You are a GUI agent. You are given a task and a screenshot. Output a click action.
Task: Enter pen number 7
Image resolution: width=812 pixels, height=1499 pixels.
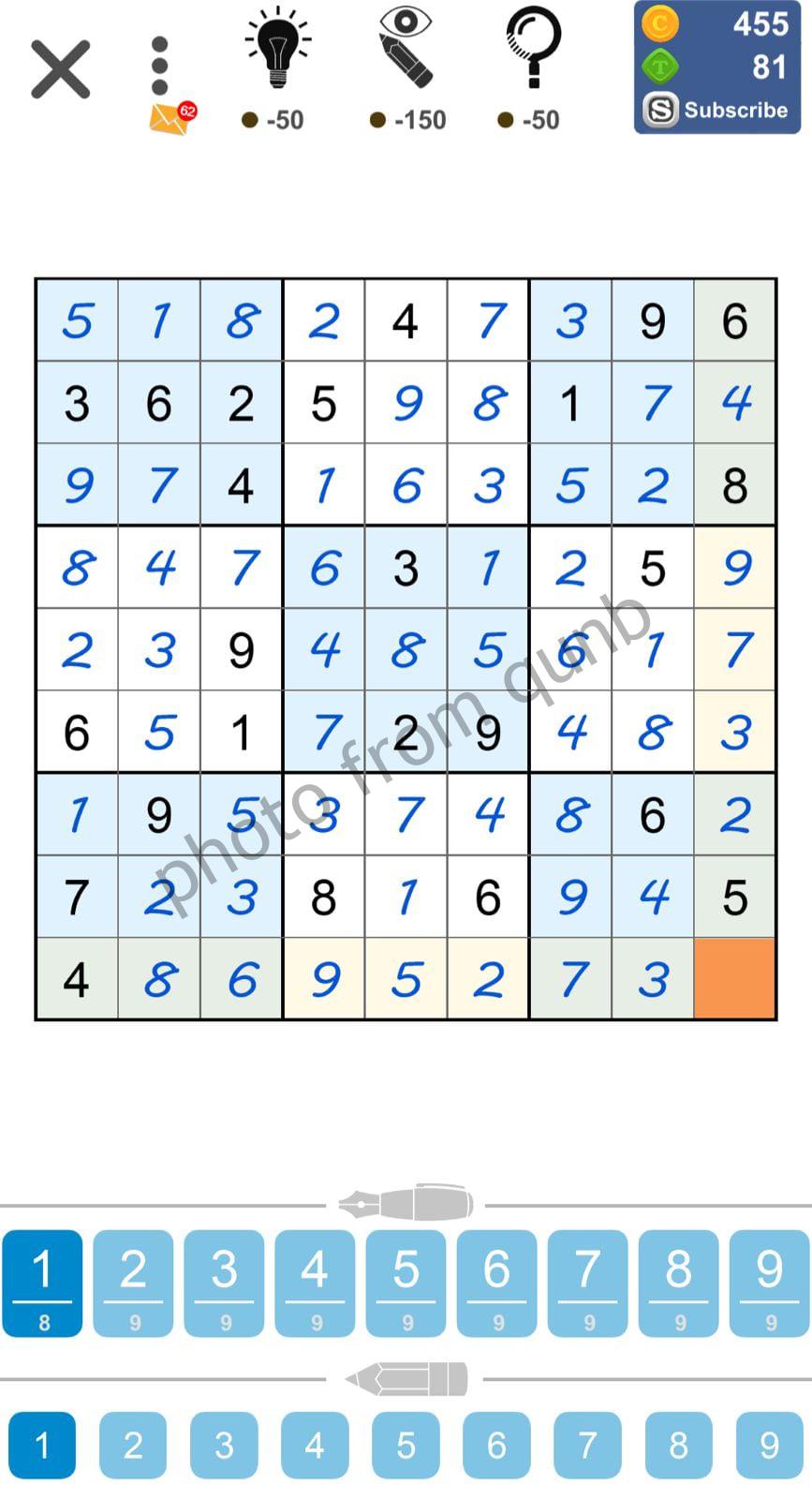coord(587,1283)
